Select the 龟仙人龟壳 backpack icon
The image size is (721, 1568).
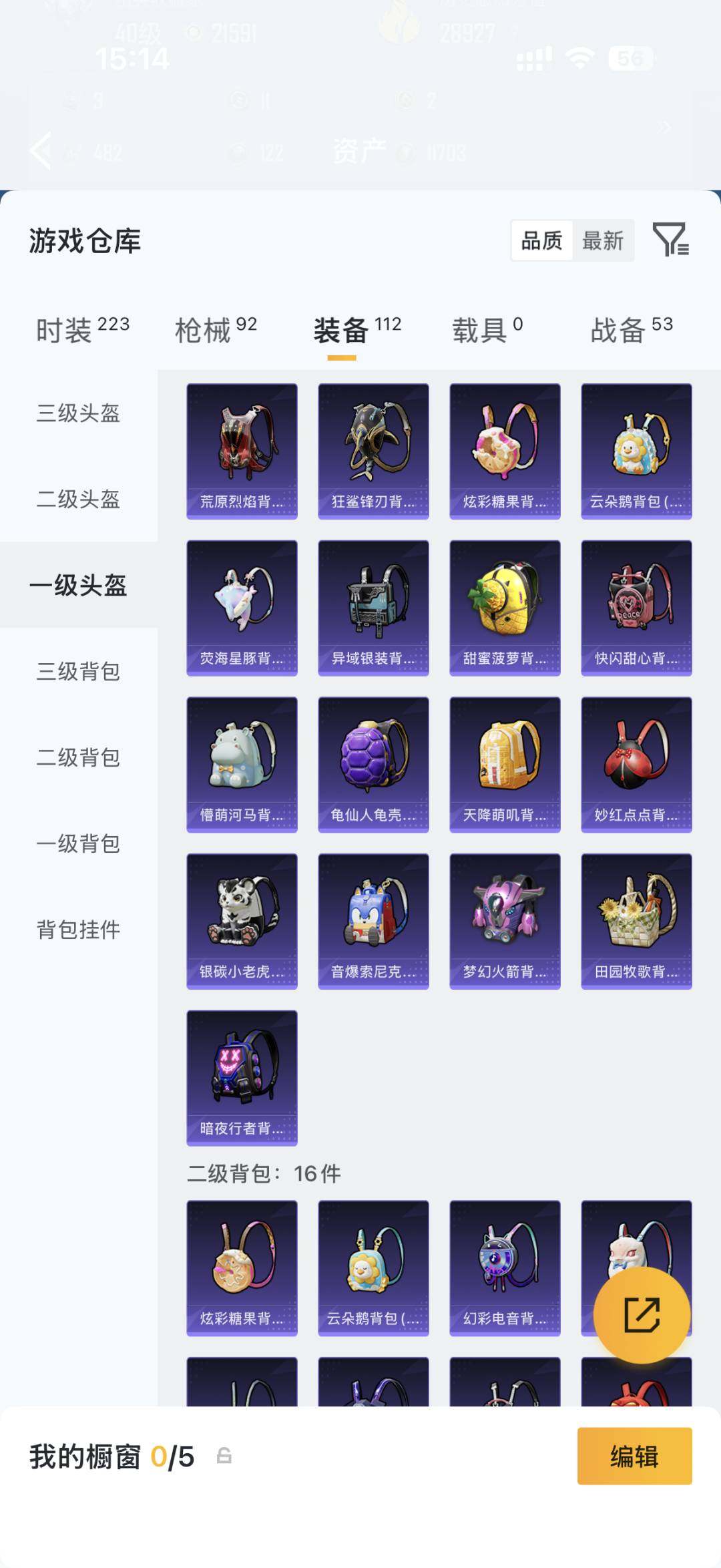tap(373, 761)
